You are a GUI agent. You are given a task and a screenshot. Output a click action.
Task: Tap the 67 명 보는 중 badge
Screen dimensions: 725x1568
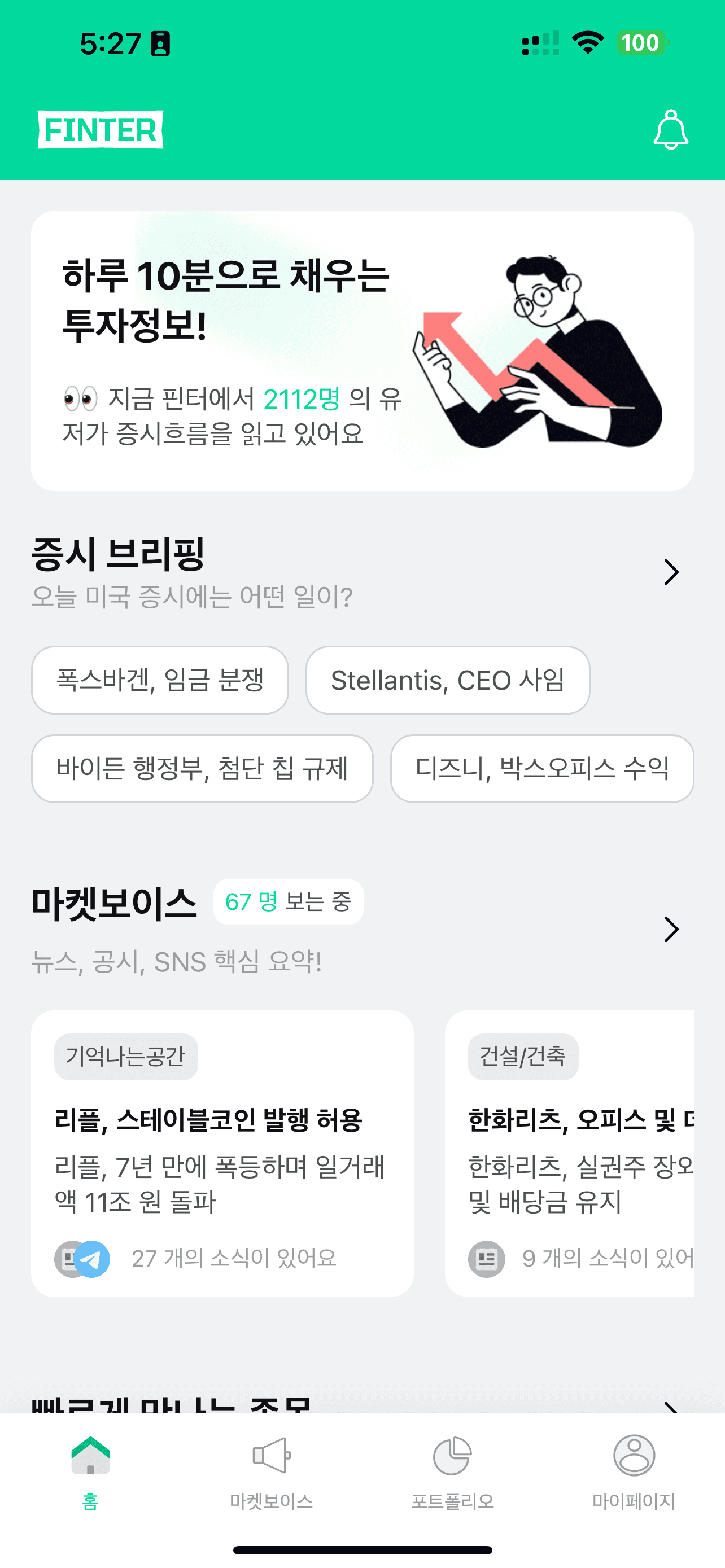287,902
